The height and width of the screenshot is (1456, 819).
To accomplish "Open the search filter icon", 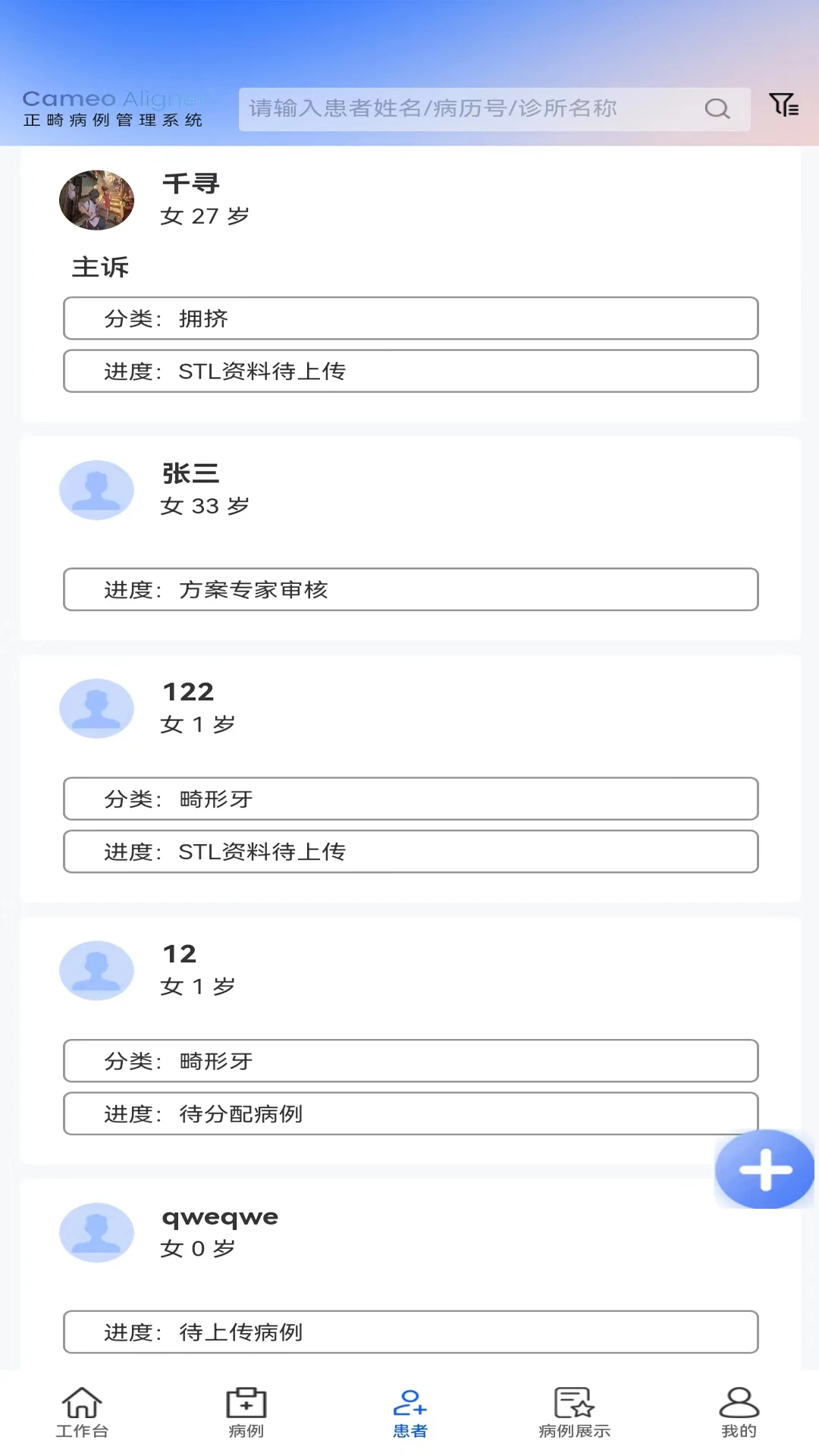I will (785, 108).
